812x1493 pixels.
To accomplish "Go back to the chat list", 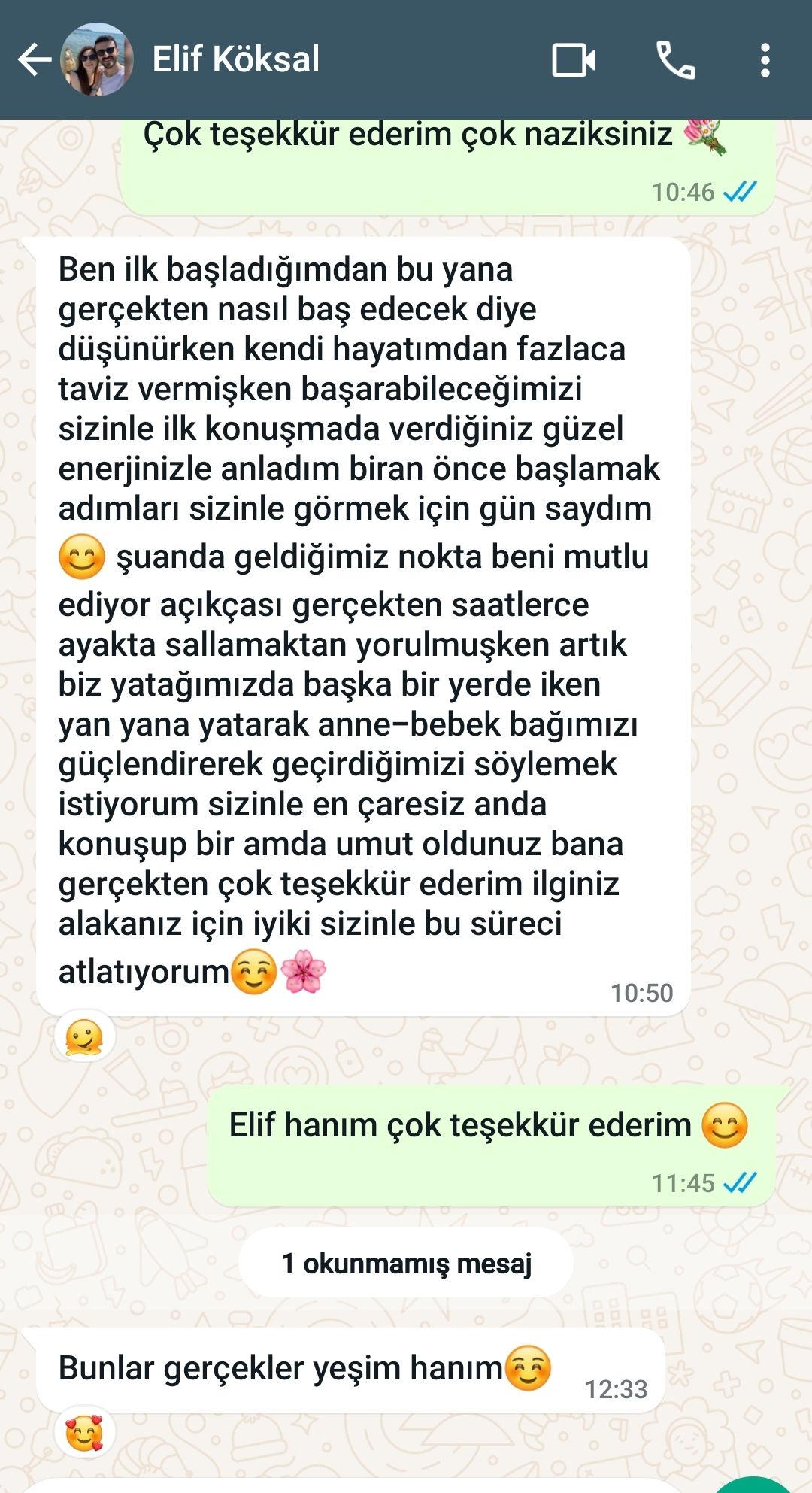I will [x=34, y=60].
